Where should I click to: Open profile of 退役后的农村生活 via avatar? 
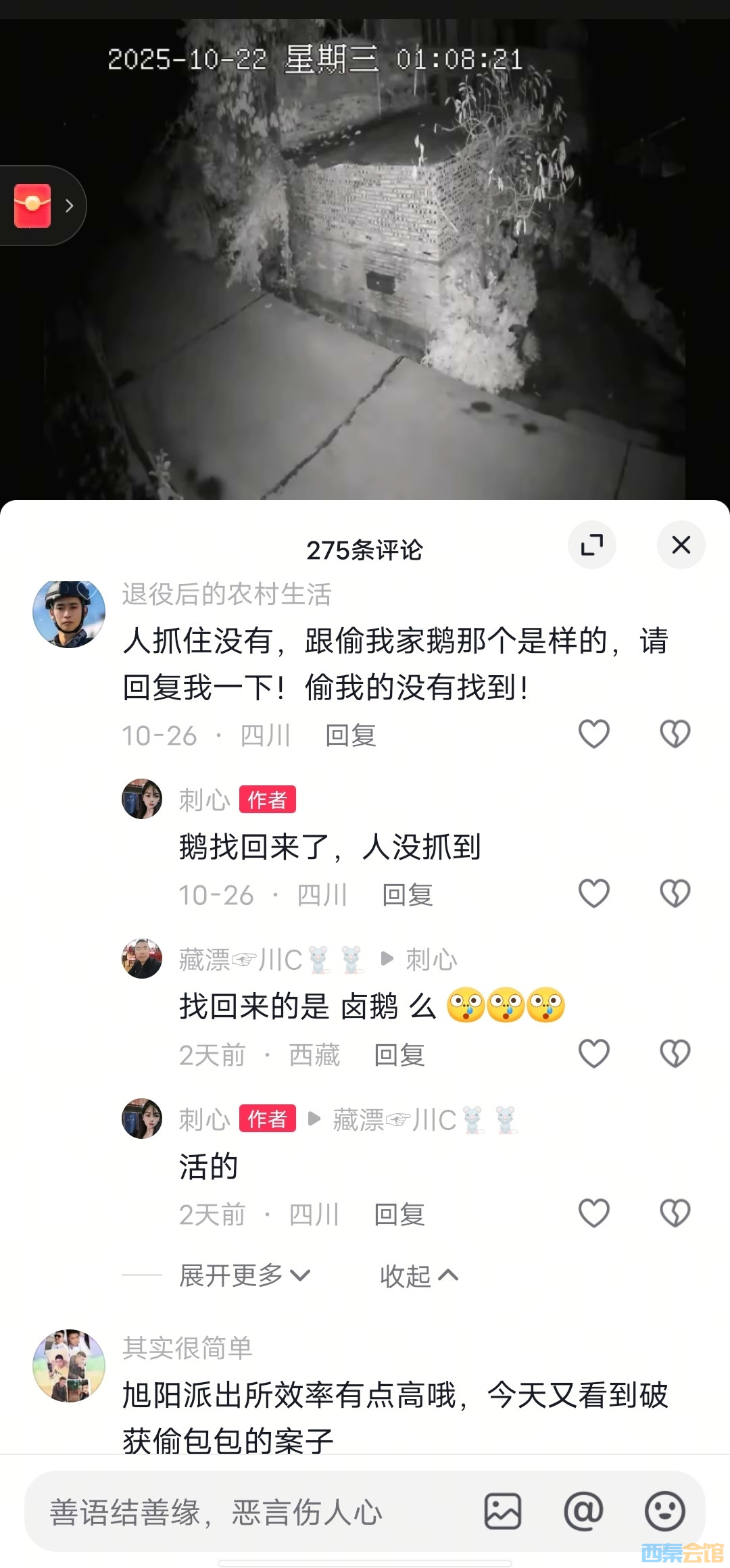(x=69, y=614)
